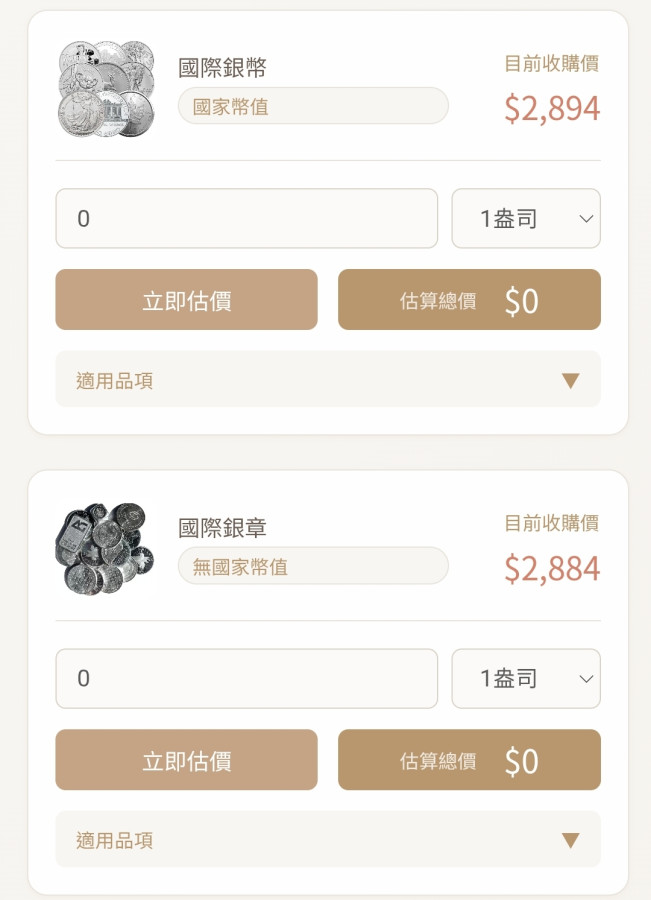Open the 1盎司 unit dropdown for 國際銀章
Screen dimensions: 651x900
[x=526, y=678]
